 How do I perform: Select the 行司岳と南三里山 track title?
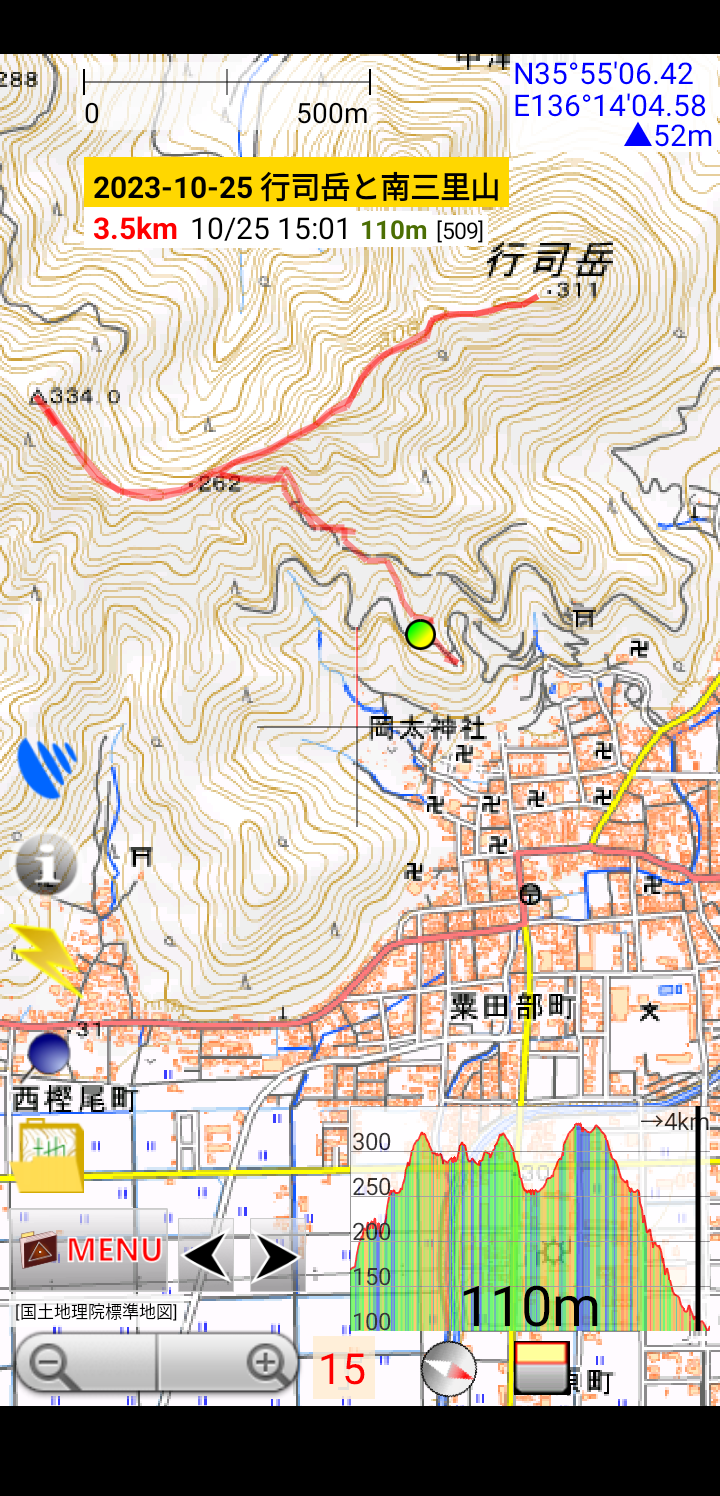point(296,186)
